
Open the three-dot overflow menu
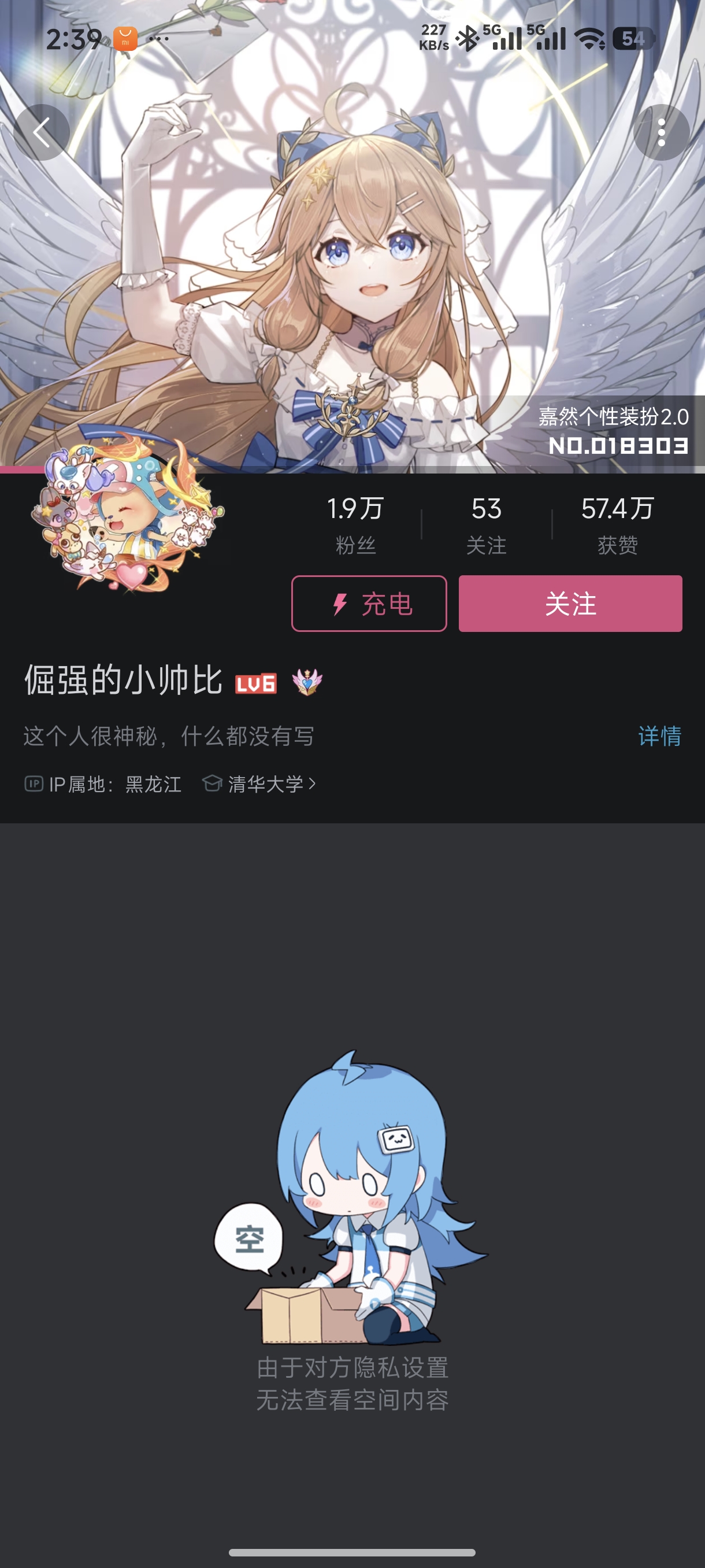(x=661, y=133)
